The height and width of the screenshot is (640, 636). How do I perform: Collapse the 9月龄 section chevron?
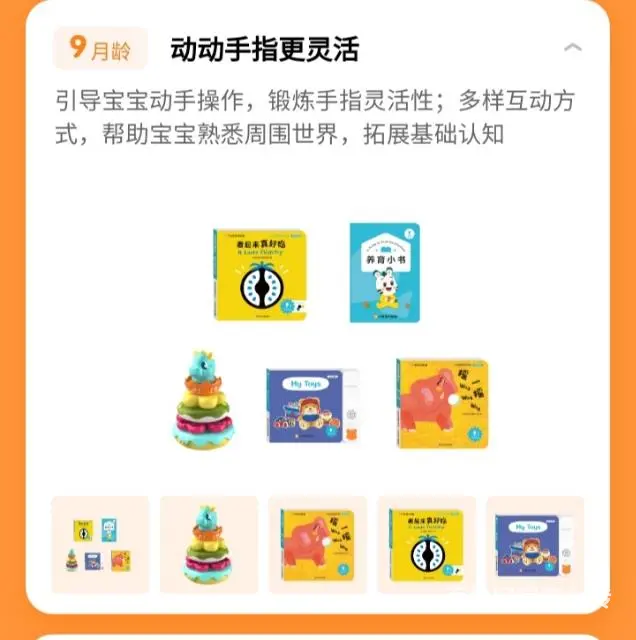(x=573, y=47)
